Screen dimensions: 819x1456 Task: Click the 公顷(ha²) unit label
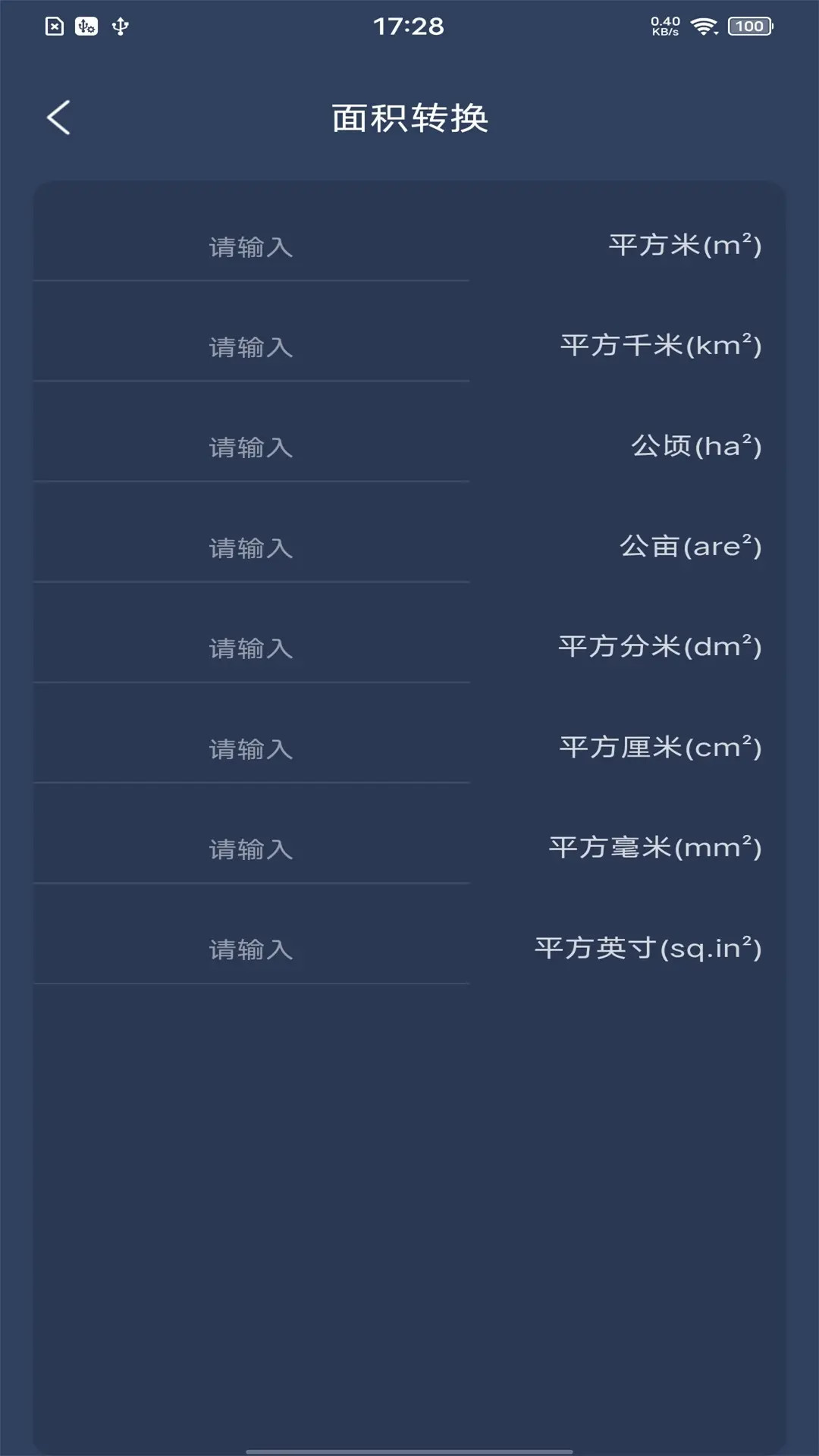[697, 445]
